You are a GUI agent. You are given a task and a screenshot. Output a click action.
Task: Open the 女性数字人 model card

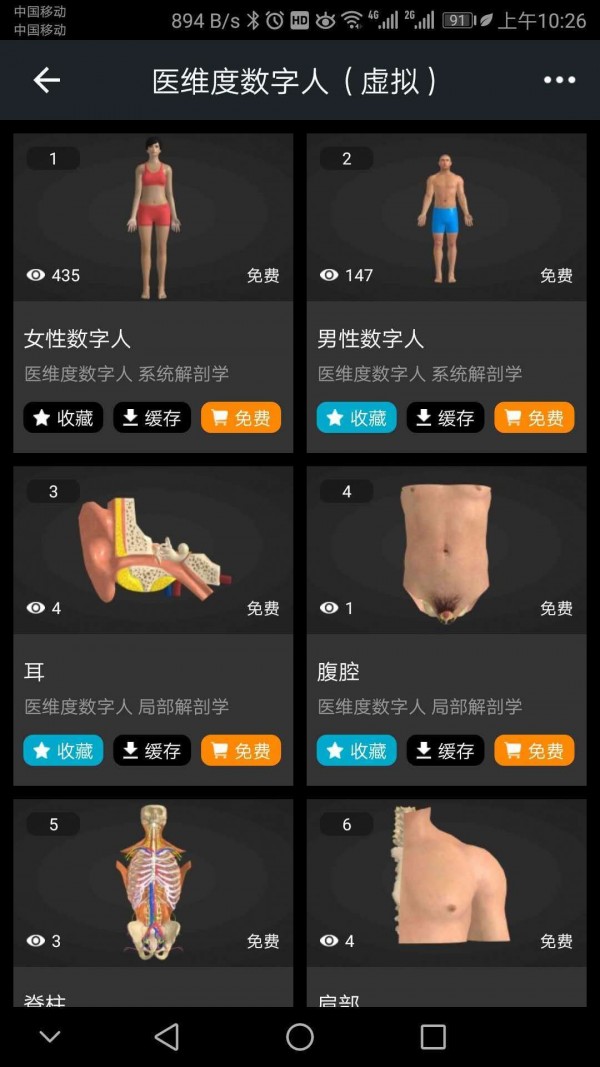(x=153, y=217)
